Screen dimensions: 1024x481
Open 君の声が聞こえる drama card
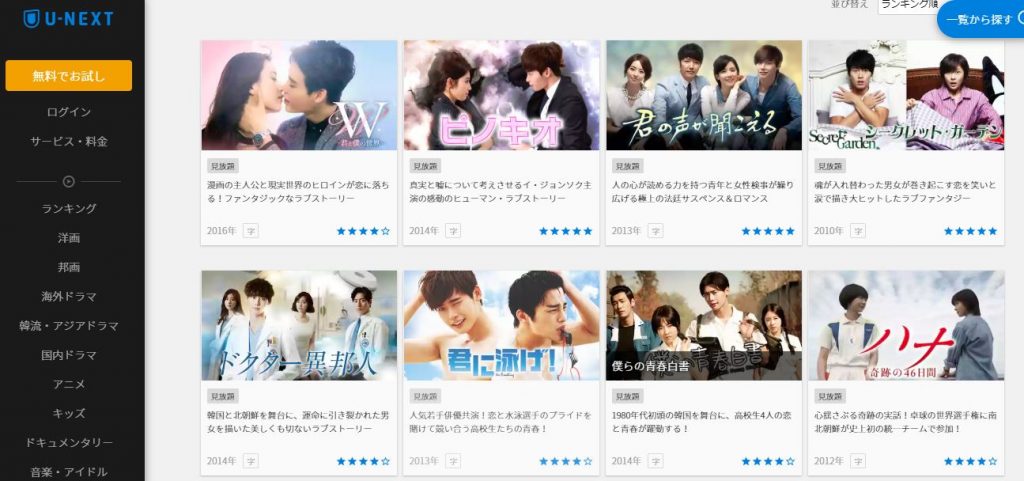point(704,96)
